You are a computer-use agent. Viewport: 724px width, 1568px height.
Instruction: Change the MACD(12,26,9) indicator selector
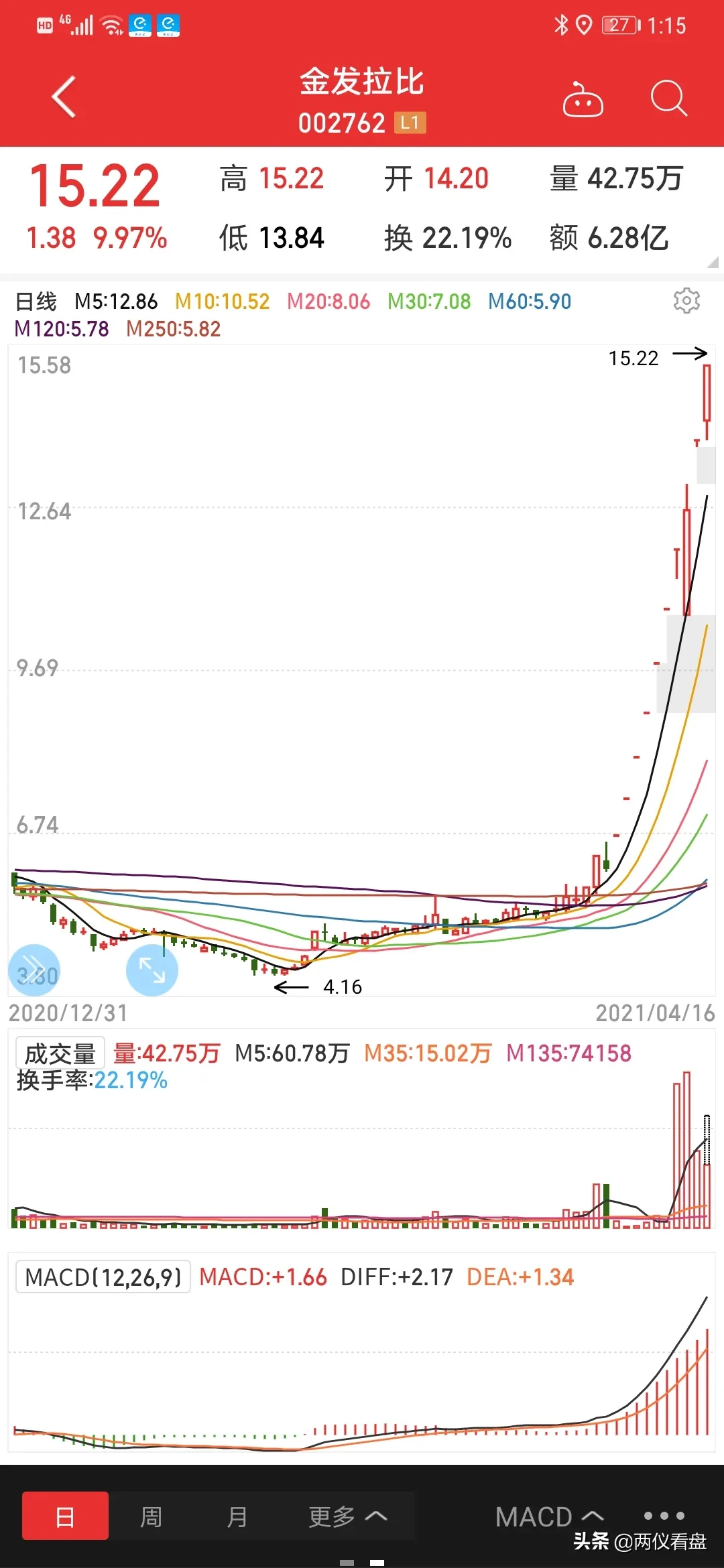click(103, 1277)
